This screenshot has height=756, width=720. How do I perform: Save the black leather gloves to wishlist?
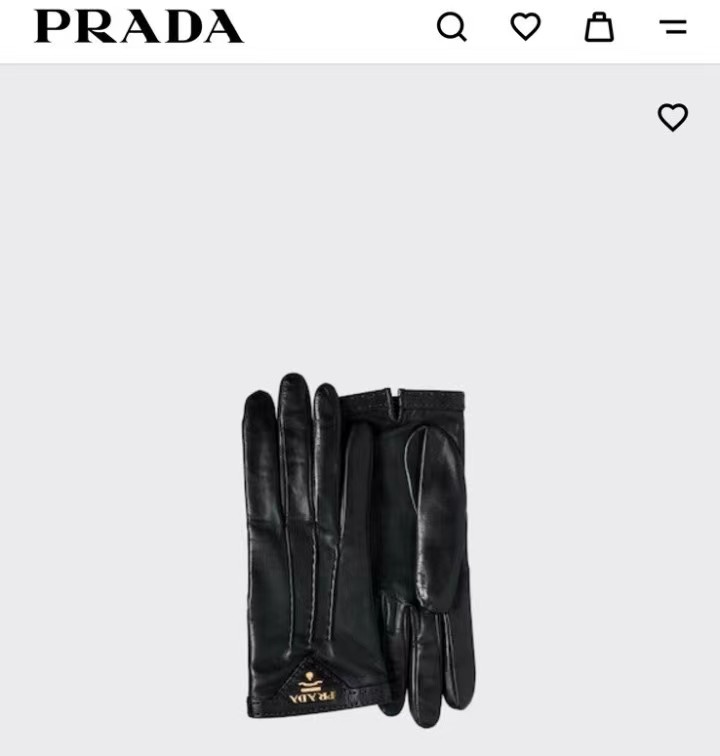673,117
